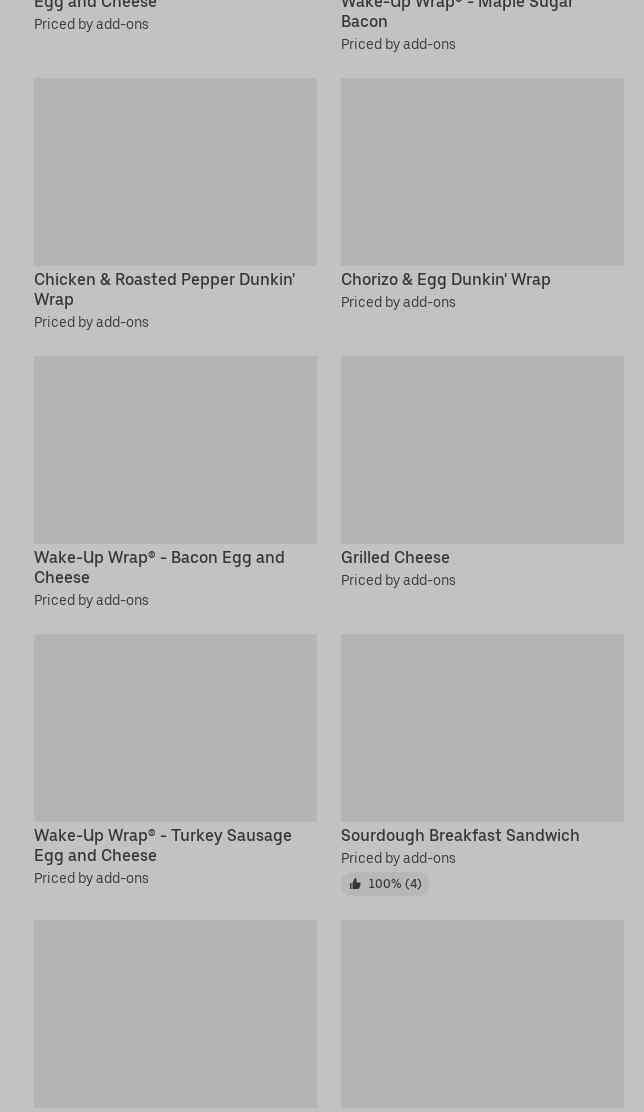Open Sourdough Breakfast Sandwich item

coord(482,764)
